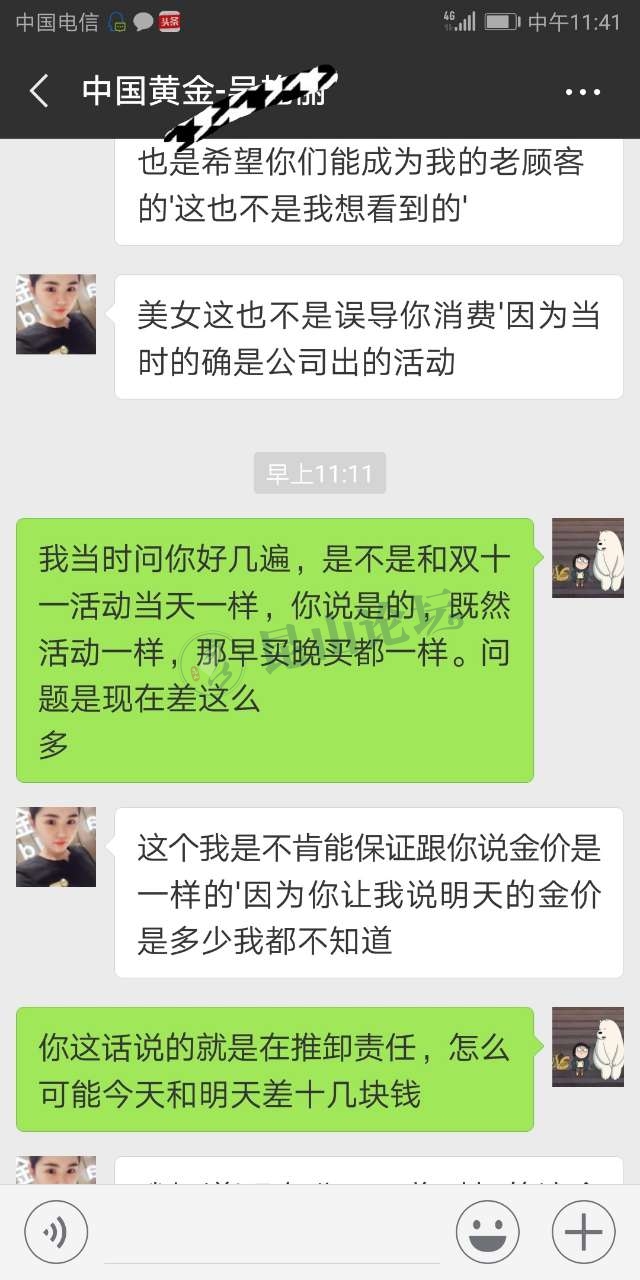Open bear avatar beside 你这话说的 message
Screen dimensions: 640x1280
point(588,1047)
